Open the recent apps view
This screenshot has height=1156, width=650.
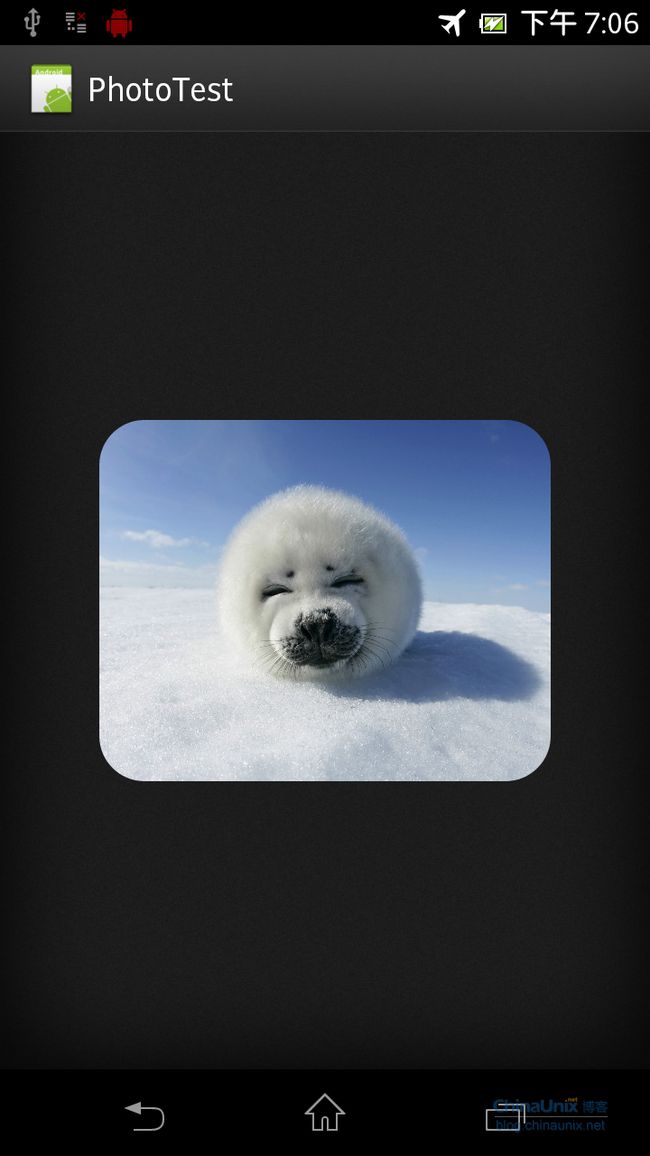(x=506, y=1116)
